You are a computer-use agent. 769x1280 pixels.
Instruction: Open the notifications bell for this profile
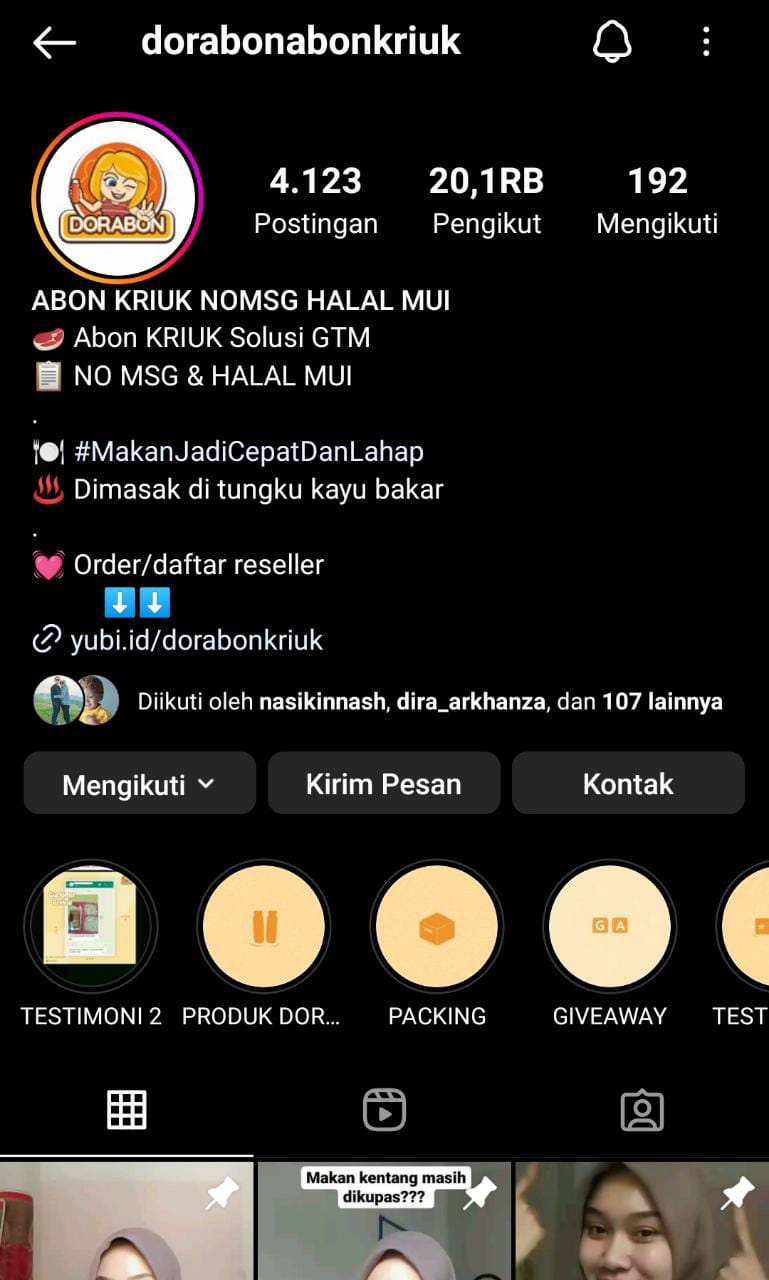click(612, 42)
